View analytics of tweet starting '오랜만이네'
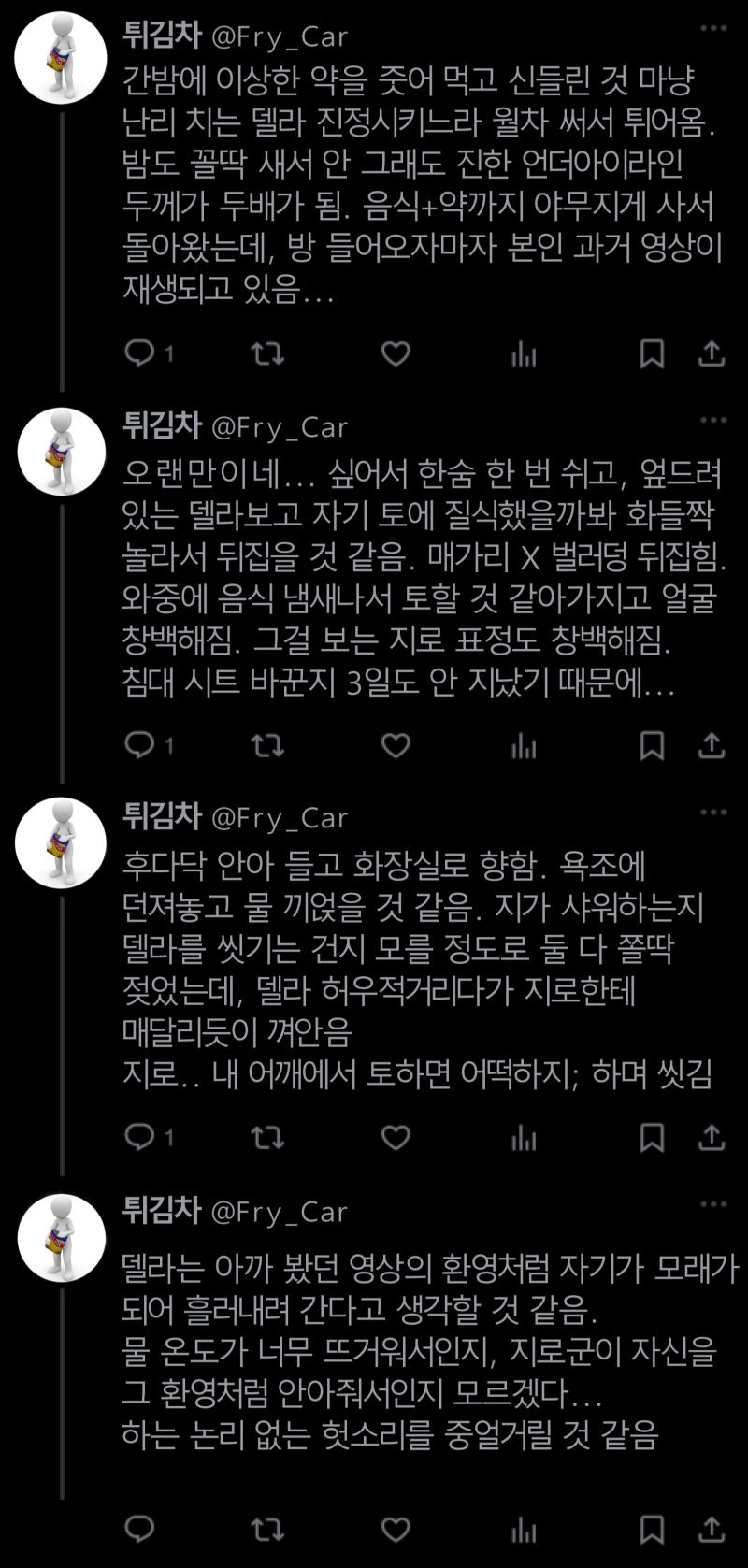 click(x=525, y=745)
